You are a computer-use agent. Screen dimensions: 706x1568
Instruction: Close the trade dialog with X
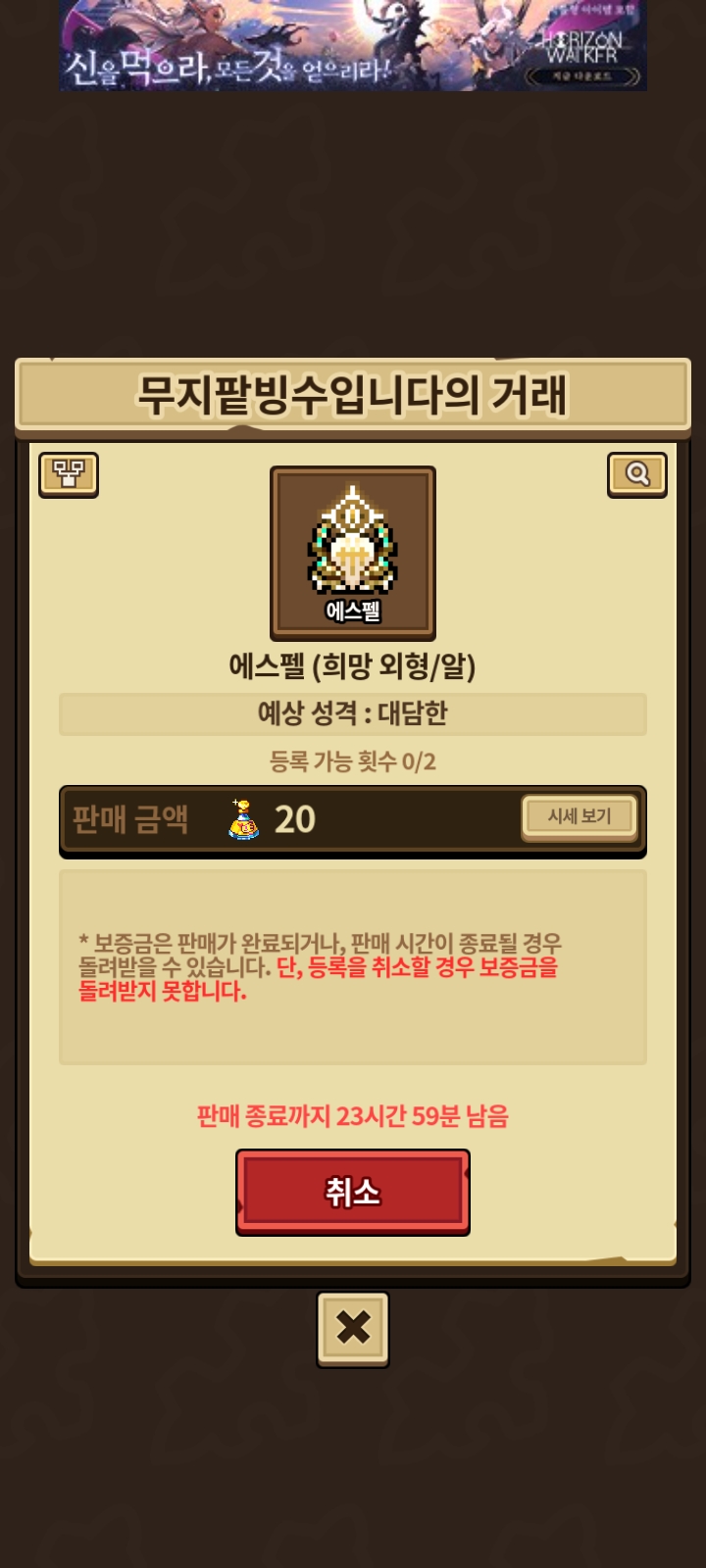353,1329
